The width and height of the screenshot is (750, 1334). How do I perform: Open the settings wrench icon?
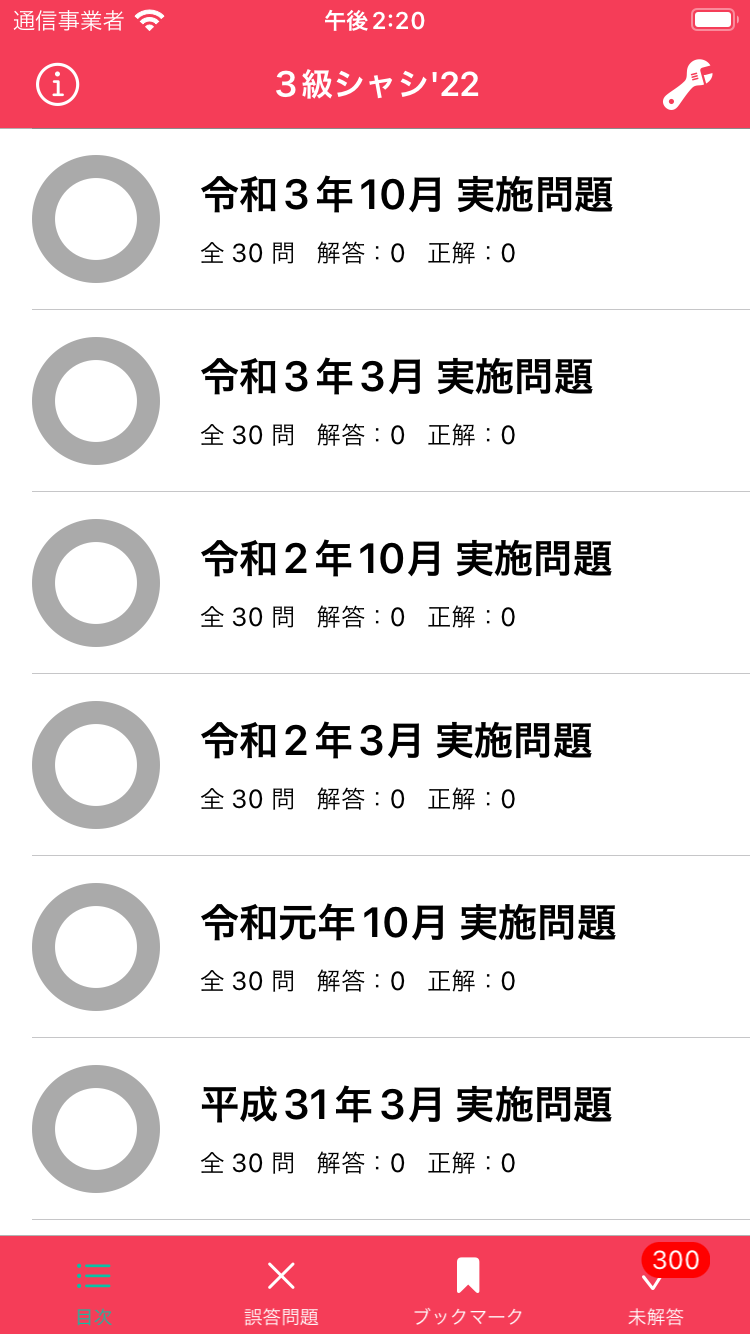[x=688, y=85]
